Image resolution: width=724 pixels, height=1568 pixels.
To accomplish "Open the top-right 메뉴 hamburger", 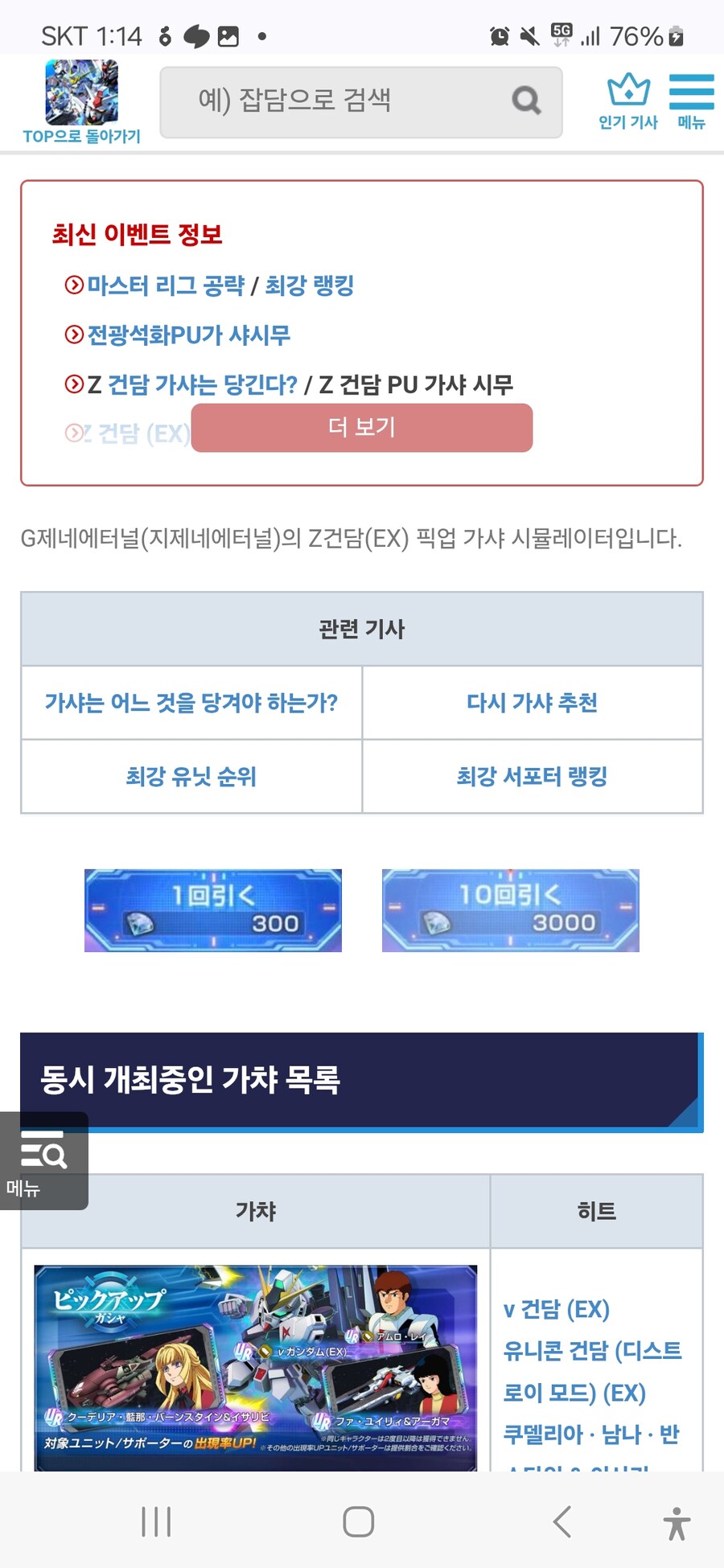I will [x=691, y=101].
